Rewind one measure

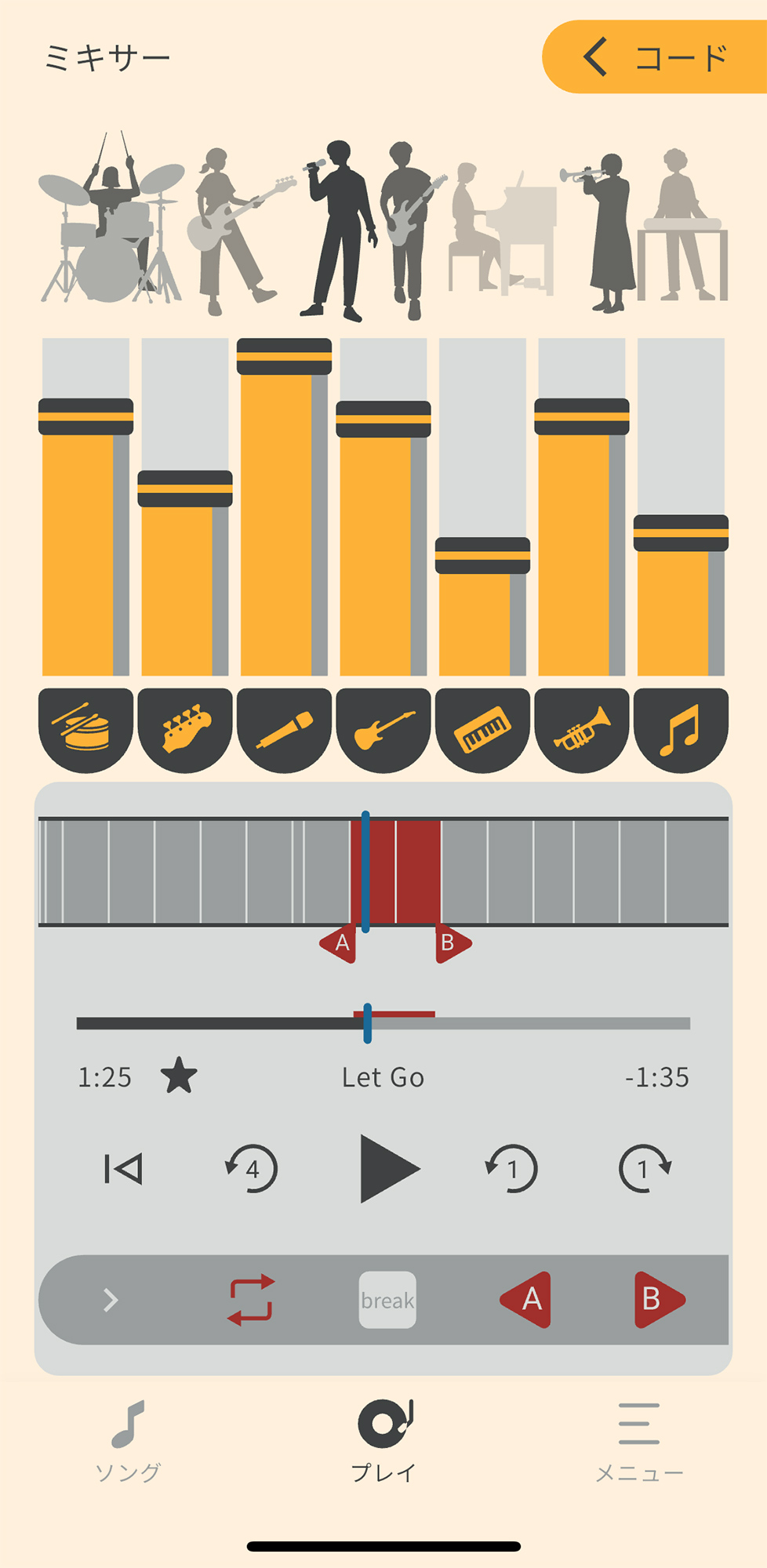[511, 1168]
